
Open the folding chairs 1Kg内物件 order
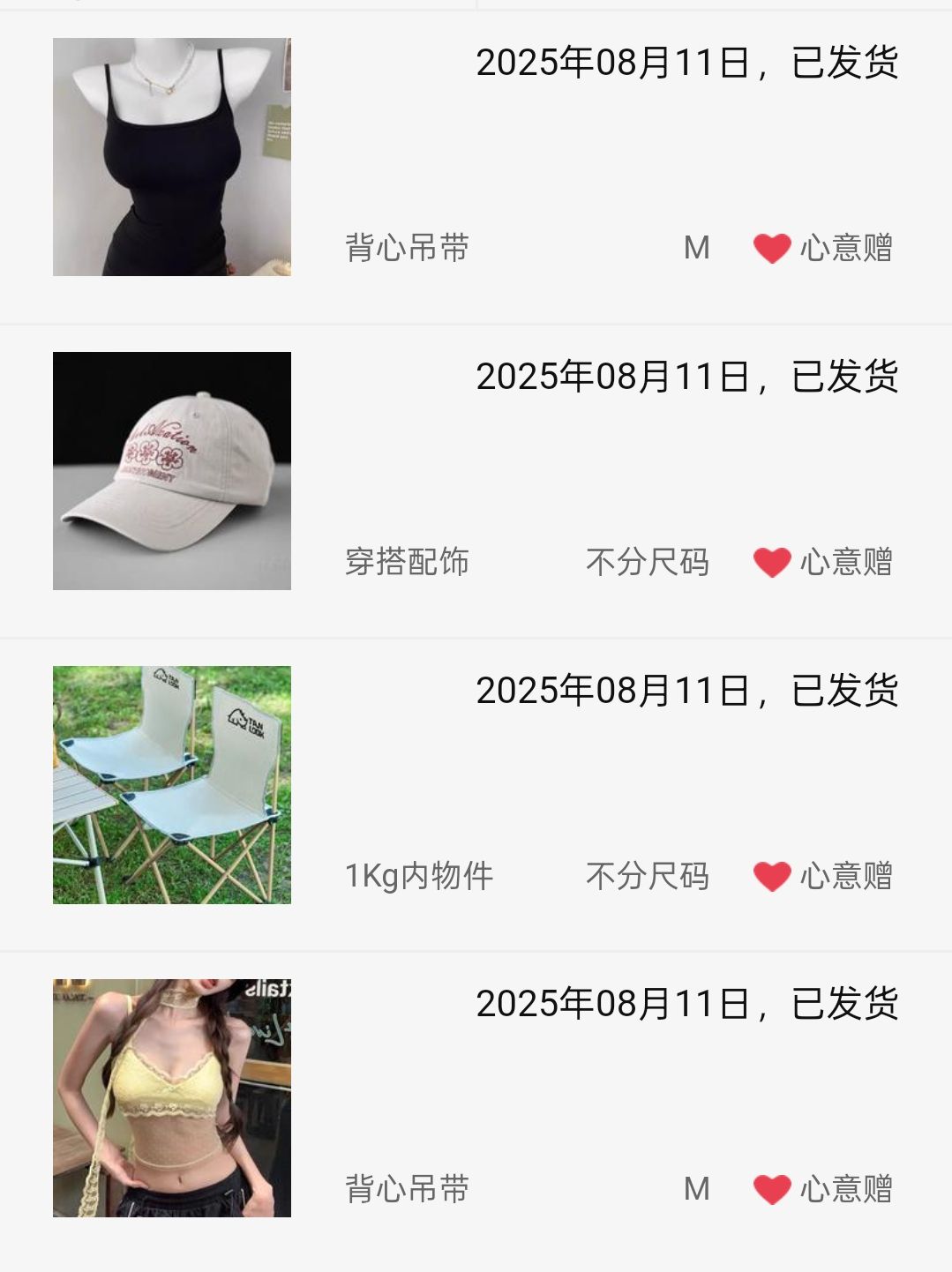(x=172, y=785)
